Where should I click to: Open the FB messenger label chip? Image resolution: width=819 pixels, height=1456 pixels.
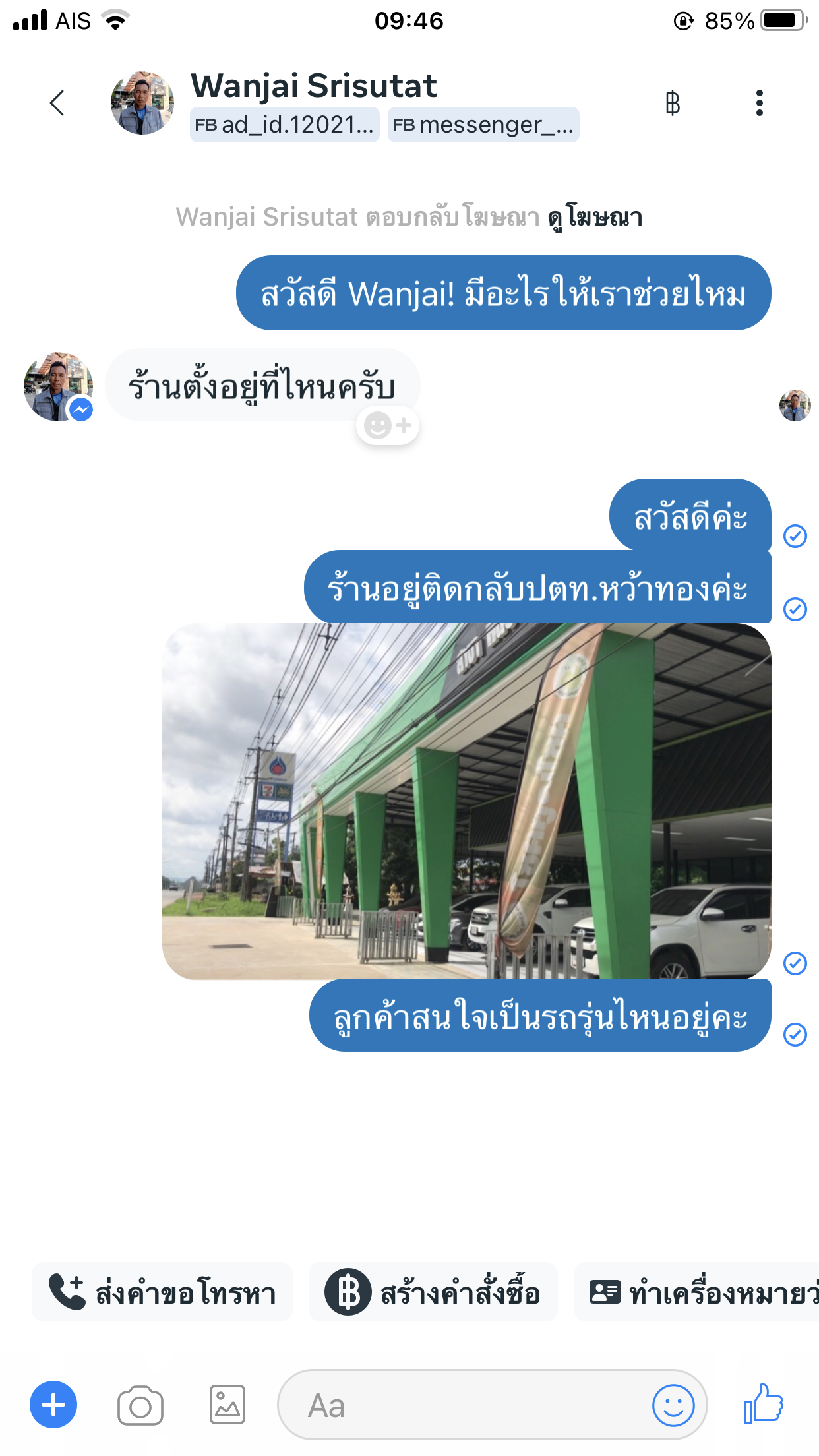tap(483, 125)
